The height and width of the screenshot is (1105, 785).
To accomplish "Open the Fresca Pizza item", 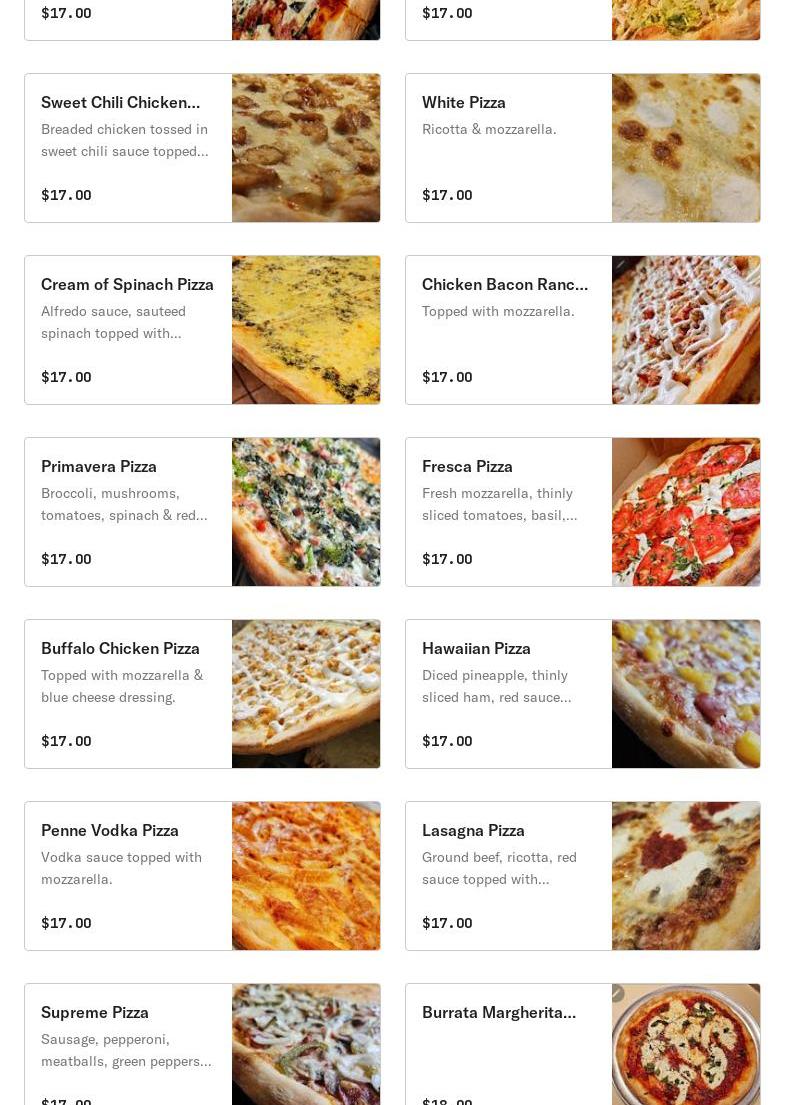I will [582, 512].
